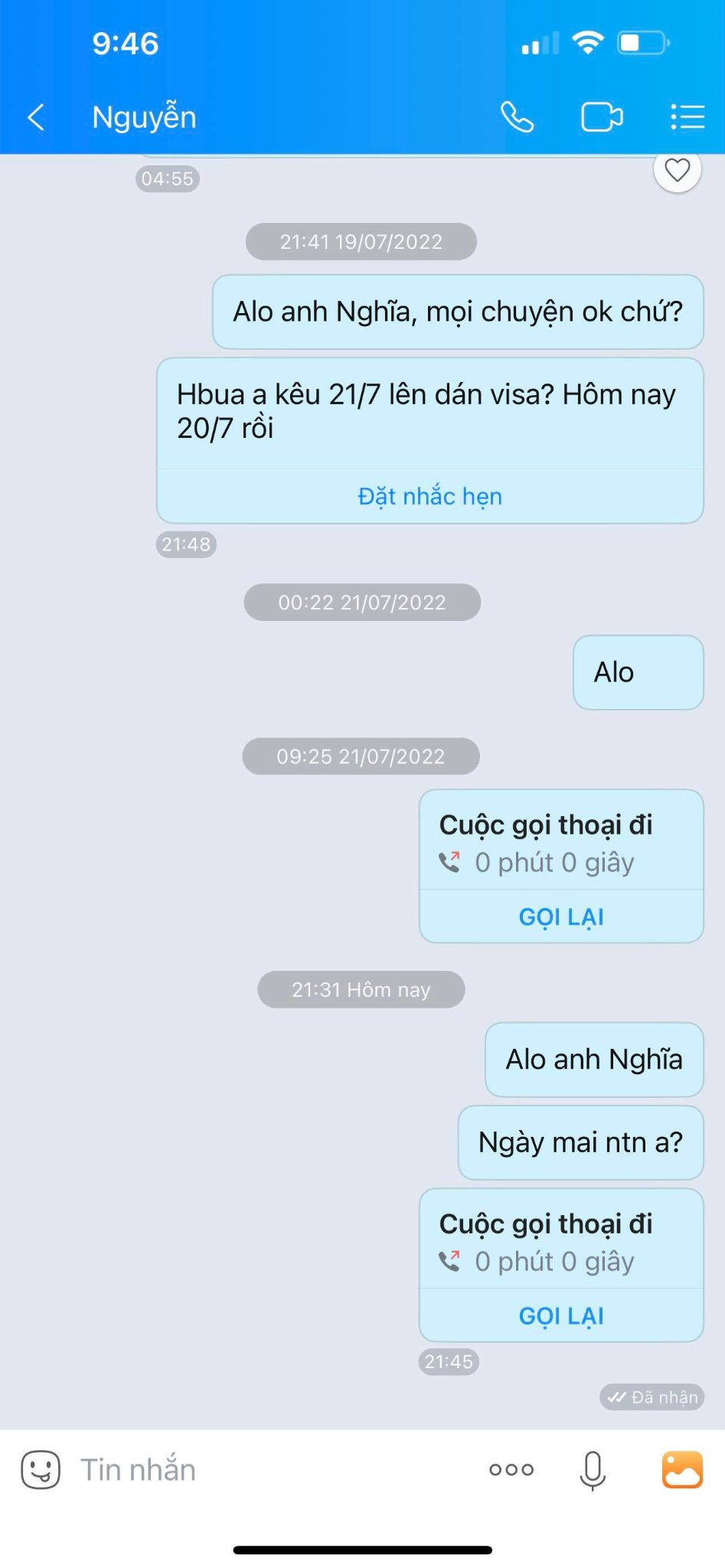The height and width of the screenshot is (1568, 725).
Task: Record a voice message
Action: [x=593, y=1469]
